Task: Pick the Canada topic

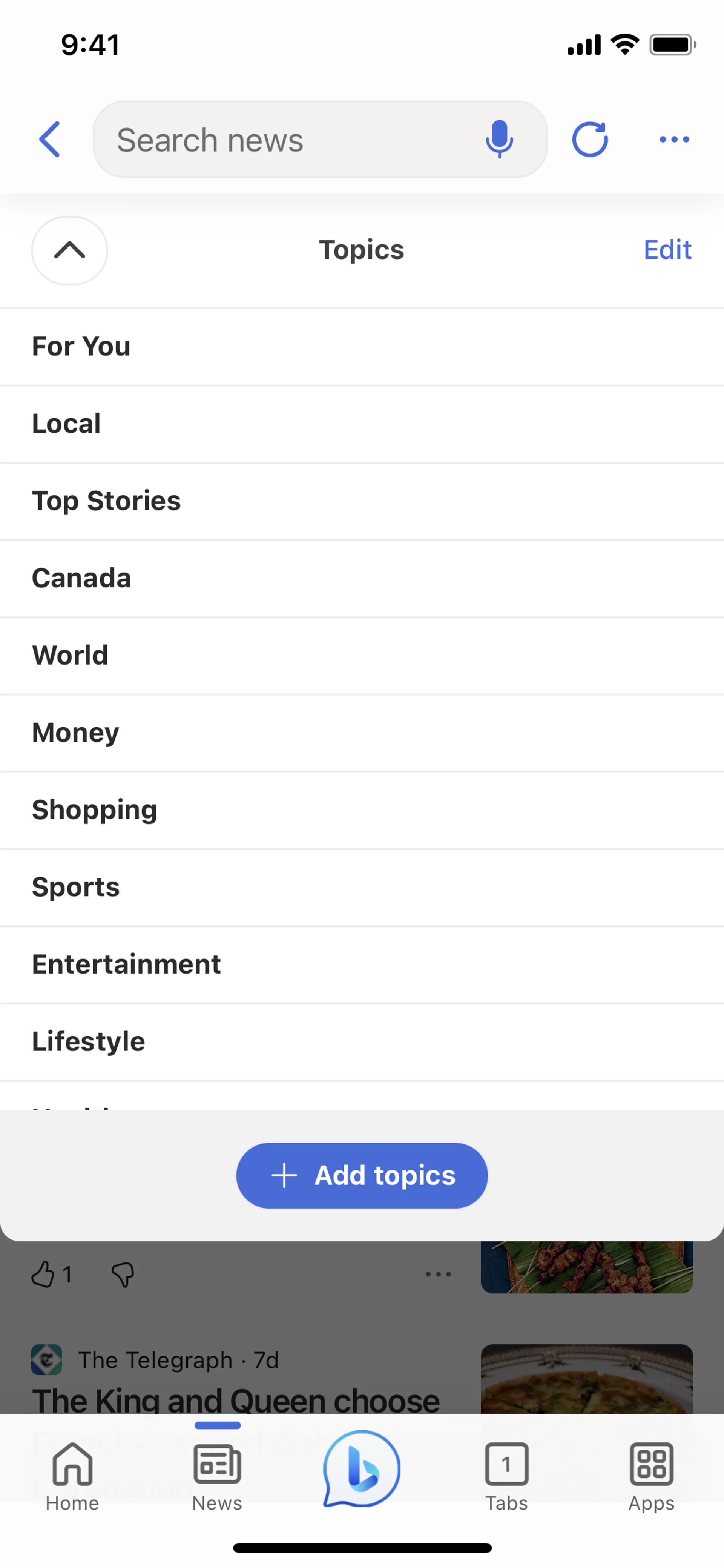Action: point(81,578)
